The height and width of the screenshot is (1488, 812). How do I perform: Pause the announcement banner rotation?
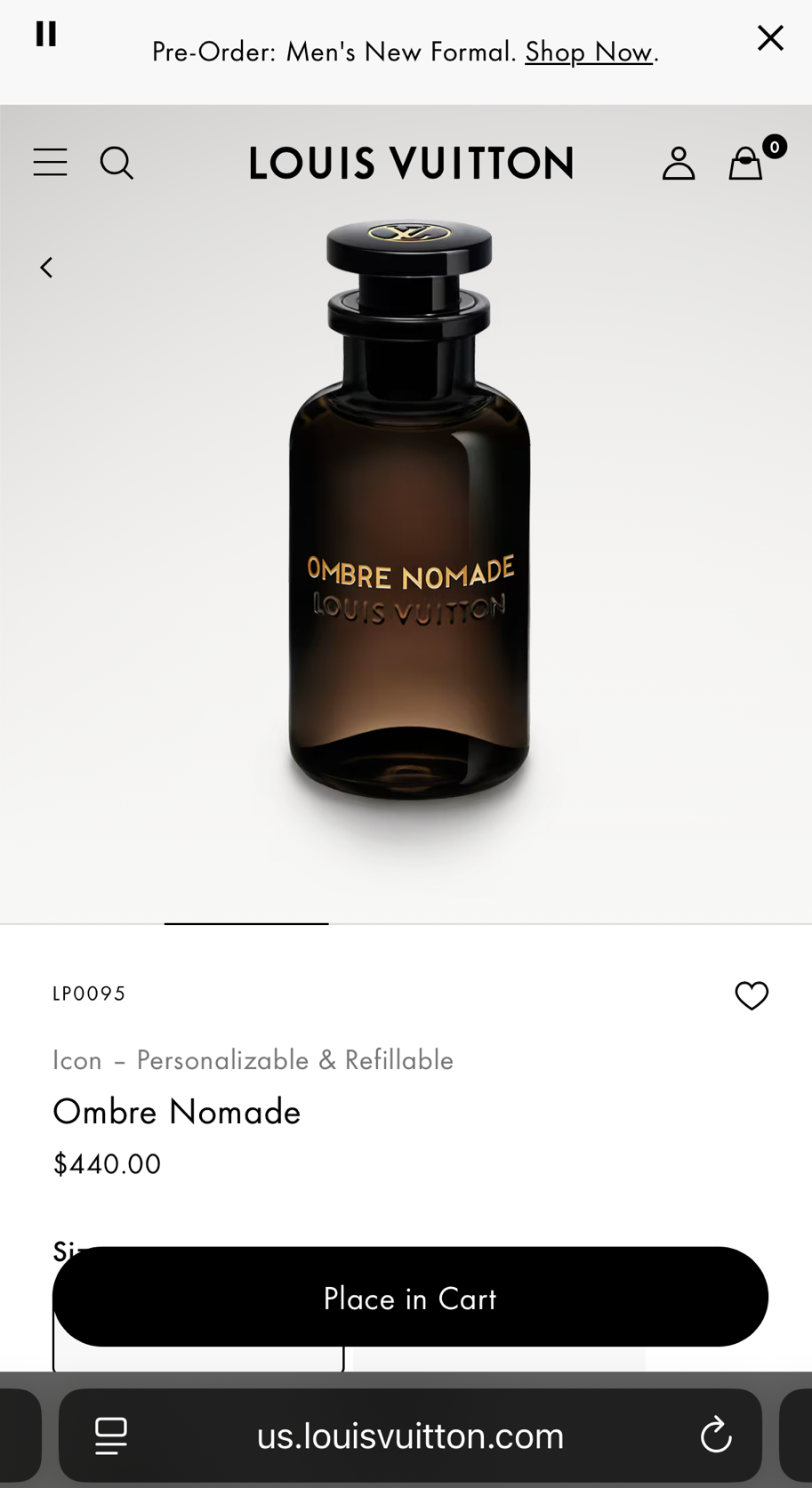click(x=46, y=34)
